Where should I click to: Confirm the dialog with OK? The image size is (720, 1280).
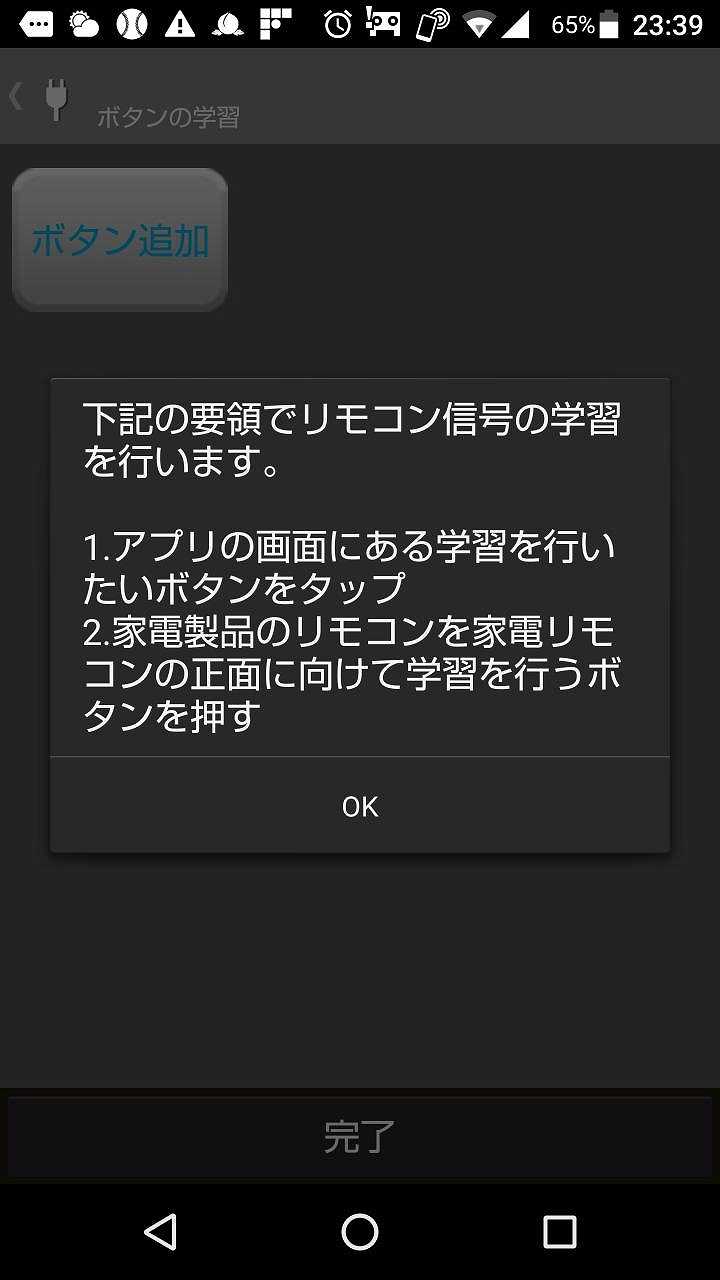coord(360,806)
